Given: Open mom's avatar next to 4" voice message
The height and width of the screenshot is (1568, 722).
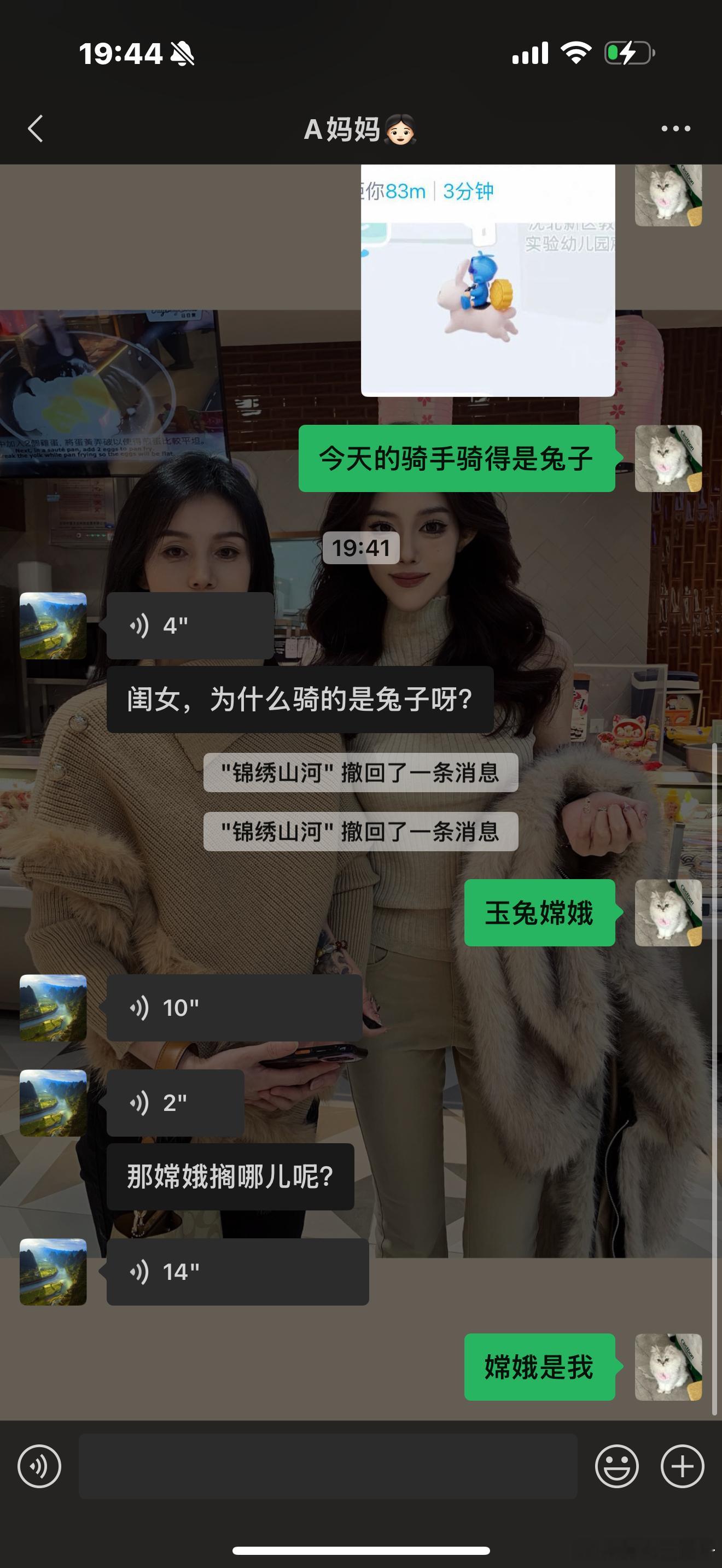Looking at the screenshot, I should [53, 625].
